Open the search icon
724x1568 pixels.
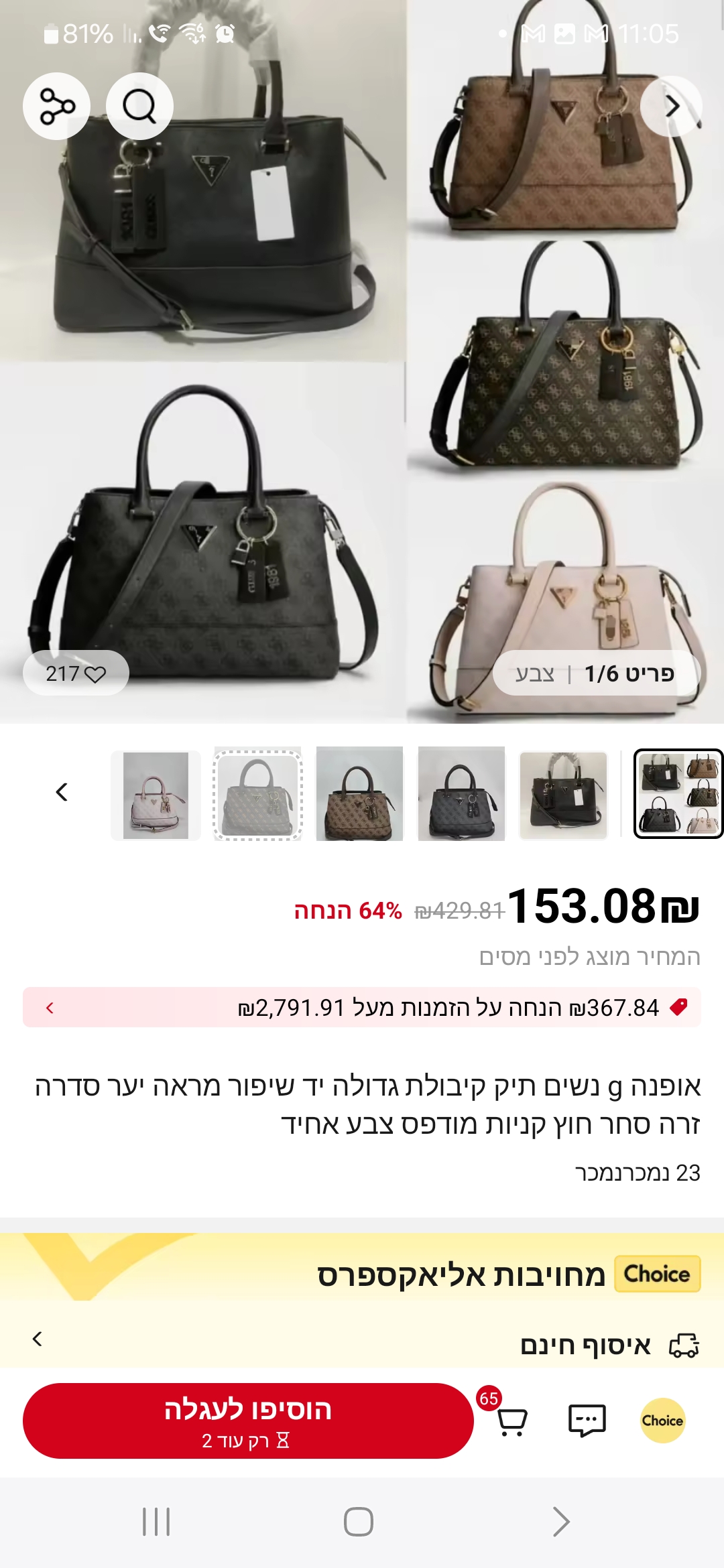click(x=139, y=106)
